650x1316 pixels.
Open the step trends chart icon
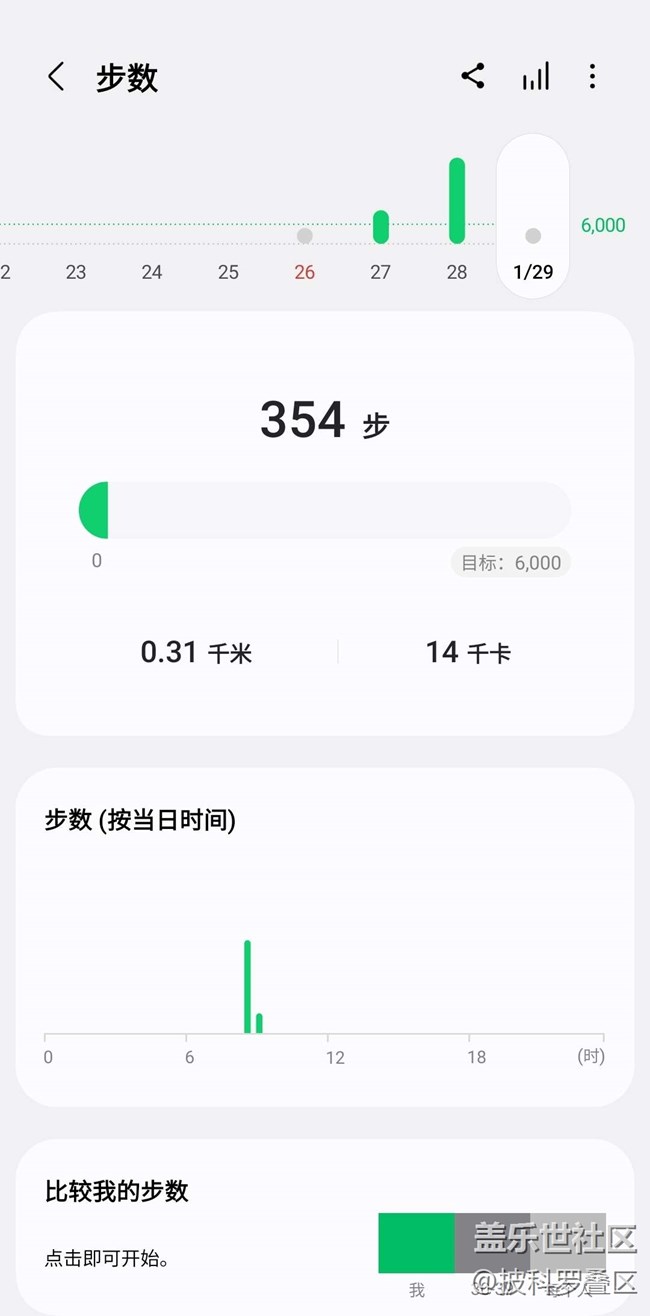click(x=536, y=76)
